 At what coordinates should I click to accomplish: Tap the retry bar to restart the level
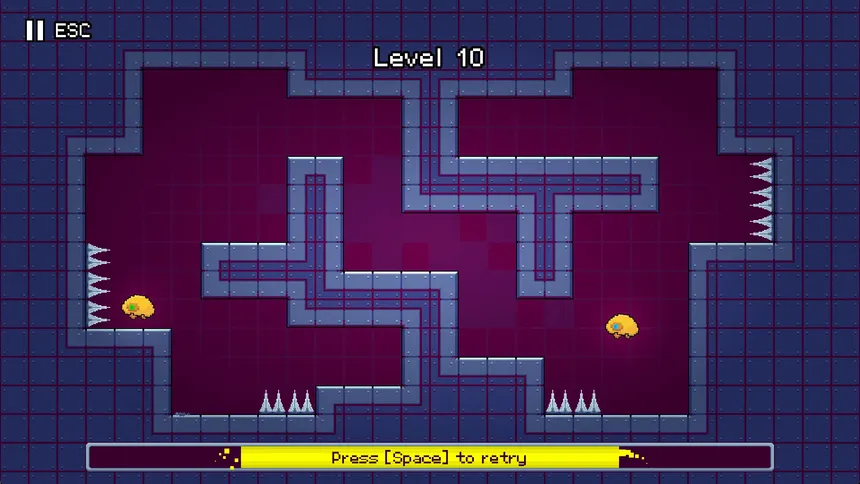click(x=430, y=458)
